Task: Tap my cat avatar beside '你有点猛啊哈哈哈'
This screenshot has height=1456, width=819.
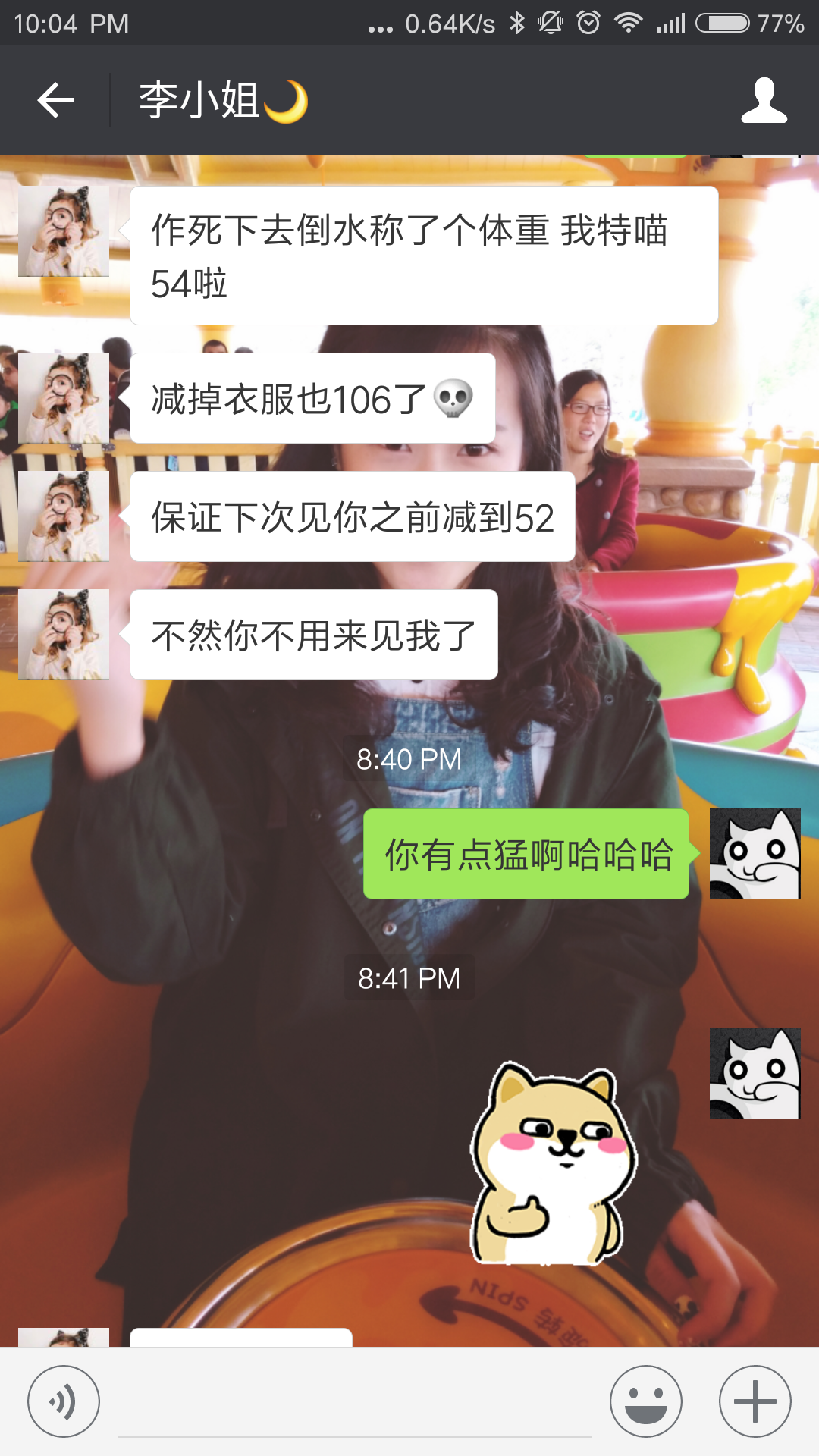Action: [x=755, y=854]
